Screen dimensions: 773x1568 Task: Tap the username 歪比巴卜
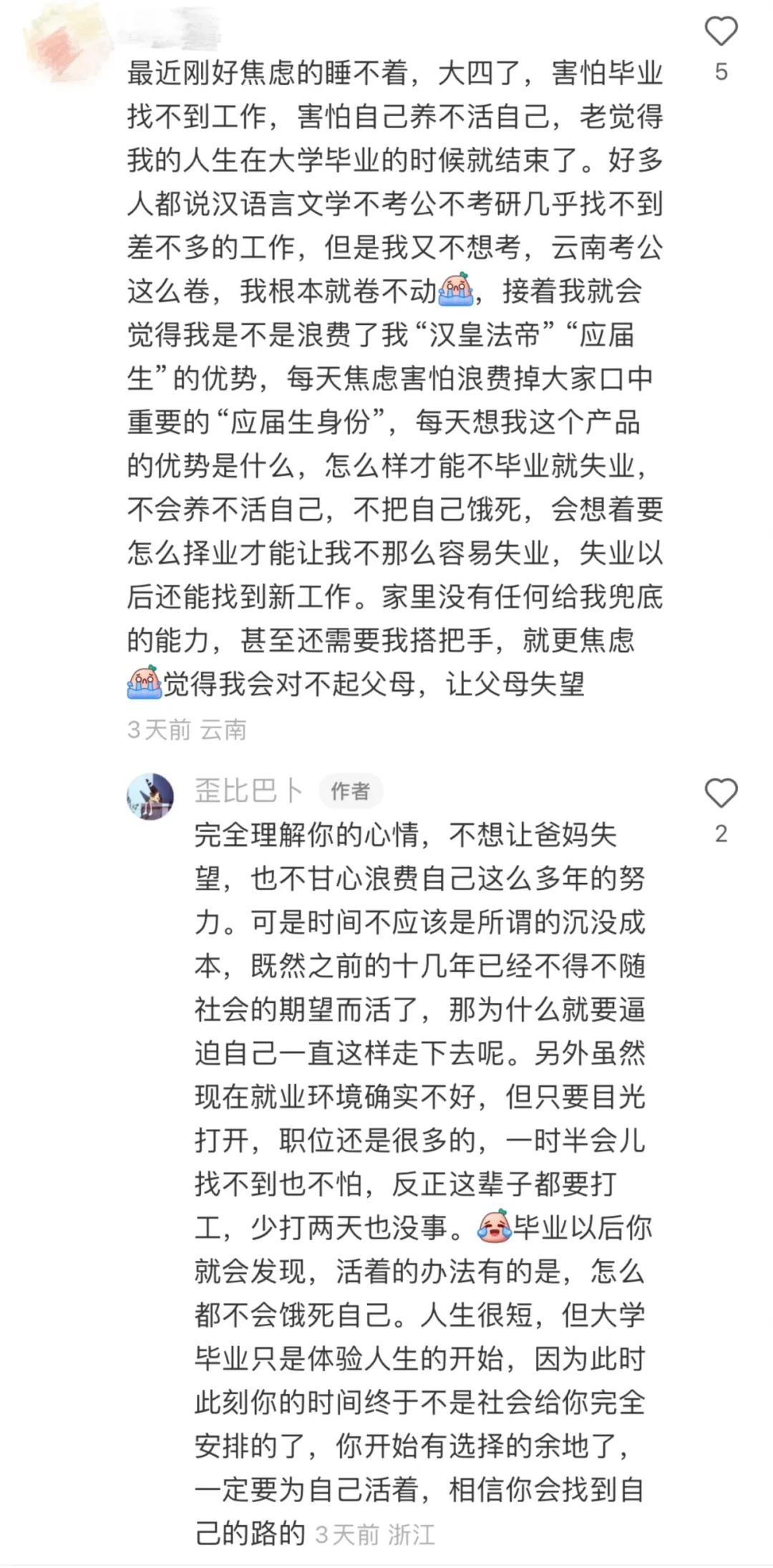pos(248,791)
